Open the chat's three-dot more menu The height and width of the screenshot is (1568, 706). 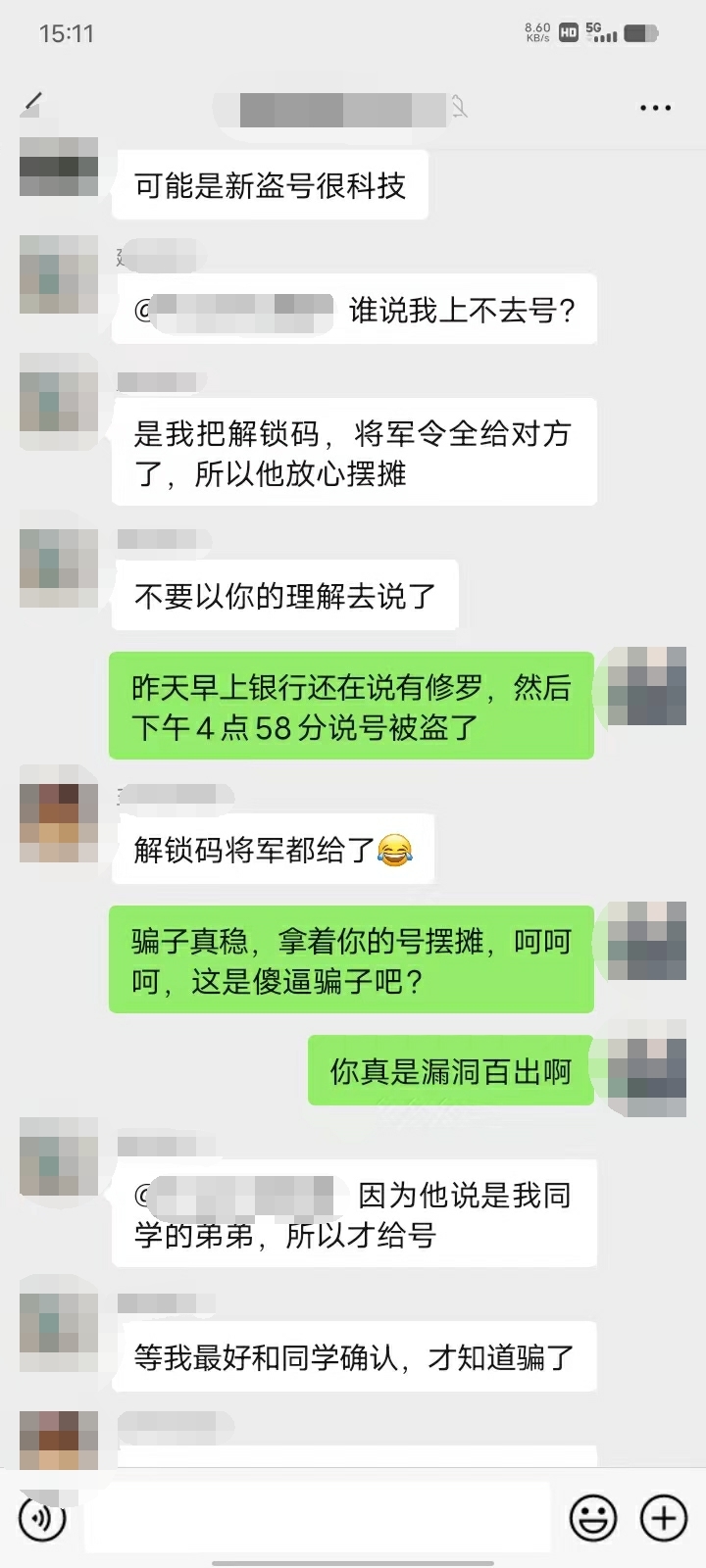(x=655, y=108)
